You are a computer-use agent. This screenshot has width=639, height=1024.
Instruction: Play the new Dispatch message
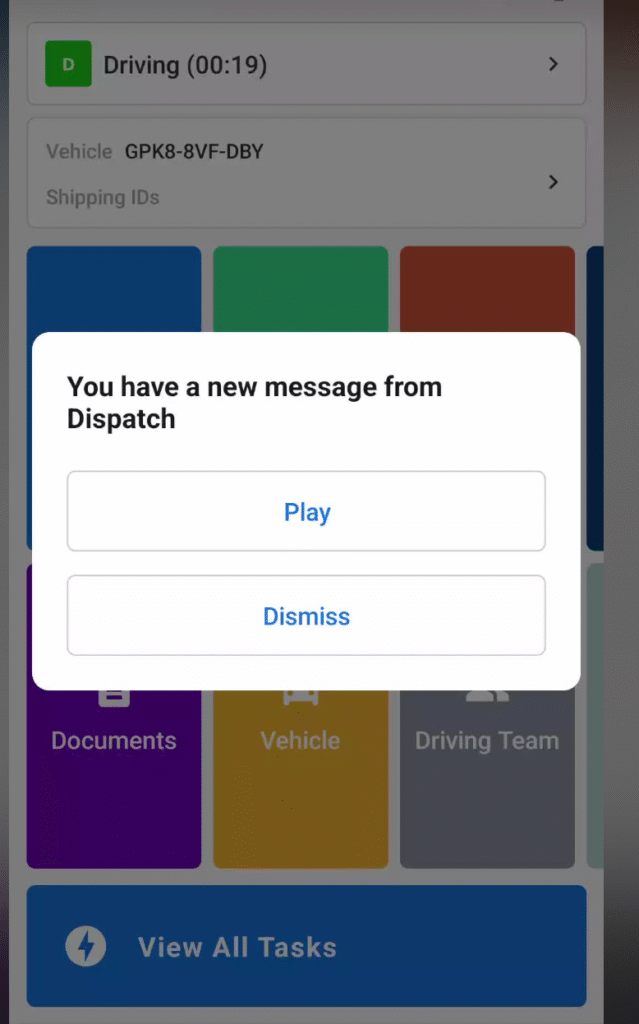306,512
